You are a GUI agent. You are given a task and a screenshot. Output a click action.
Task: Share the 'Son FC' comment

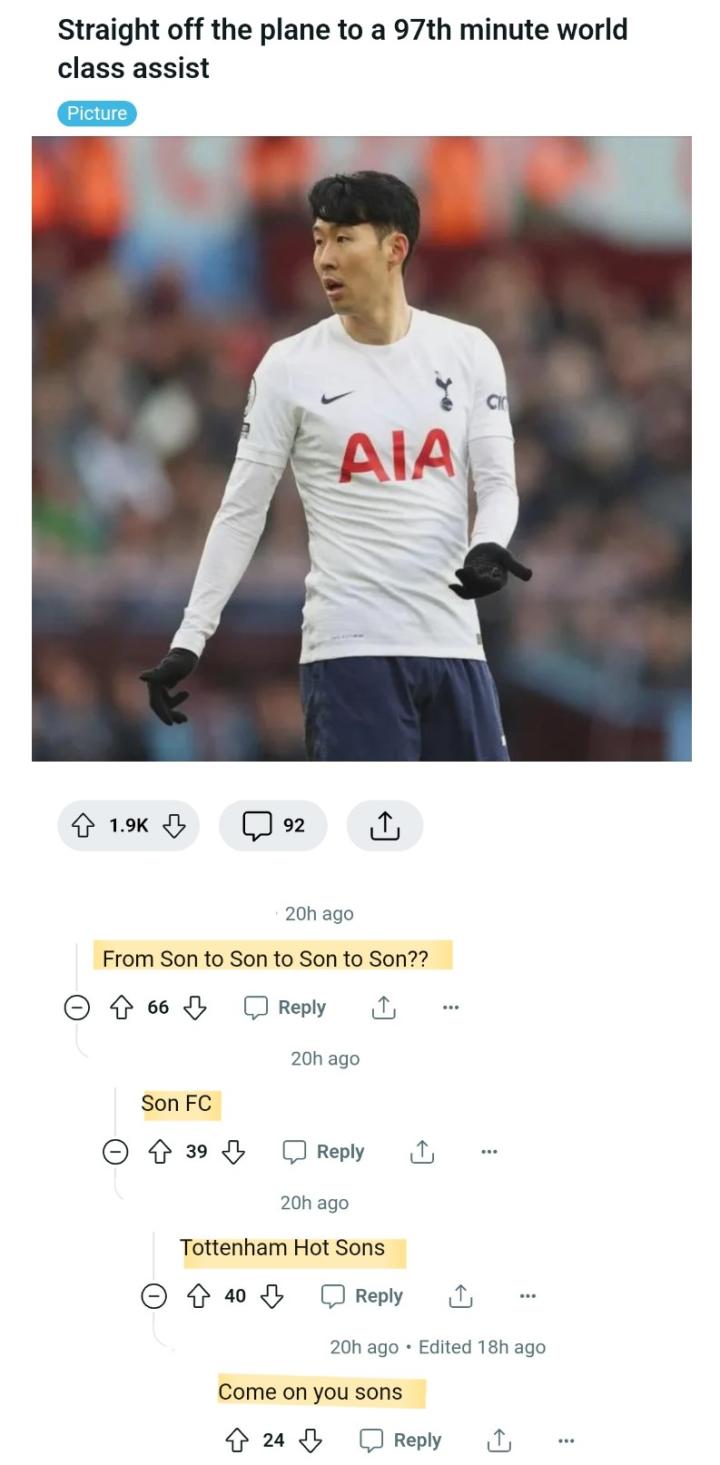pyautogui.click(x=422, y=1152)
